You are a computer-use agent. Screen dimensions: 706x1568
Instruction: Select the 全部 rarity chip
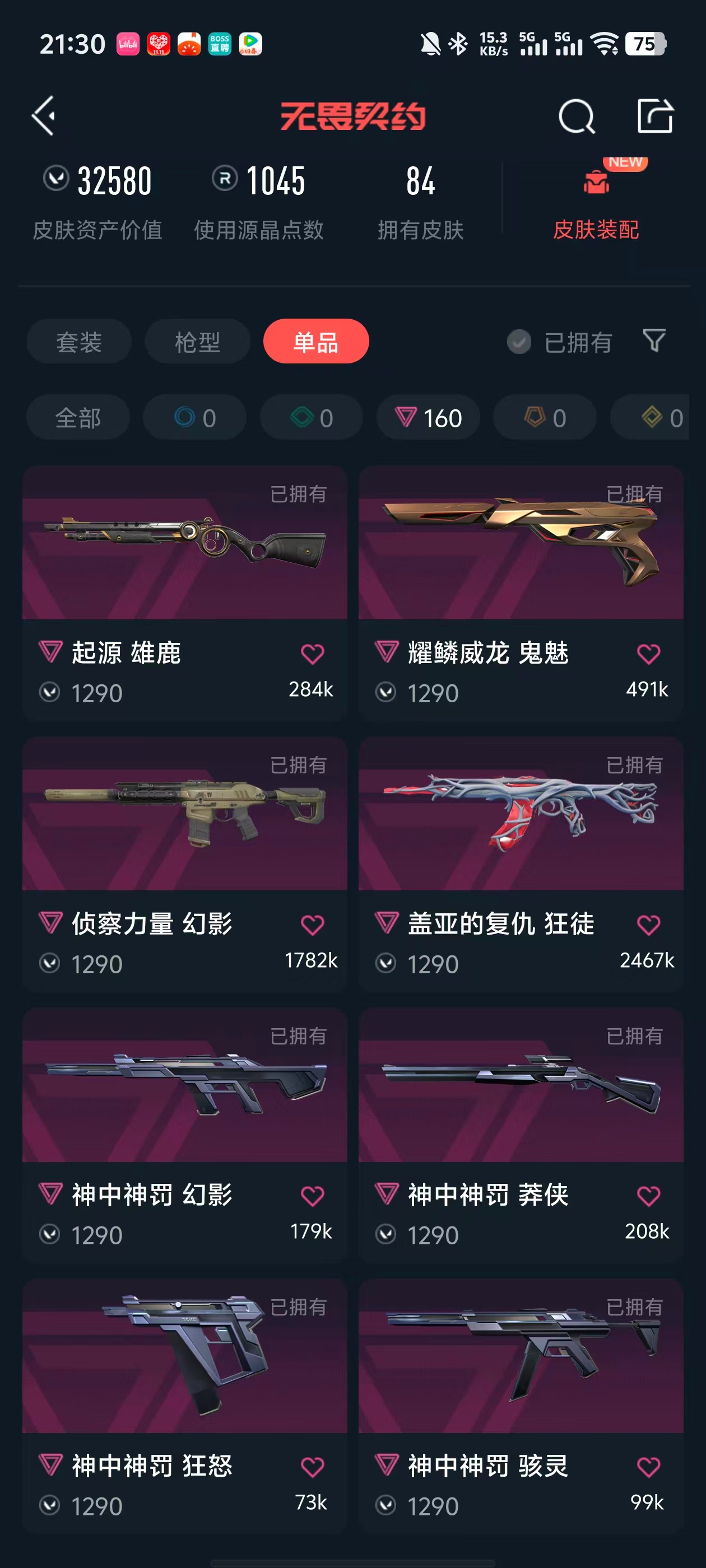[x=78, y=418]
